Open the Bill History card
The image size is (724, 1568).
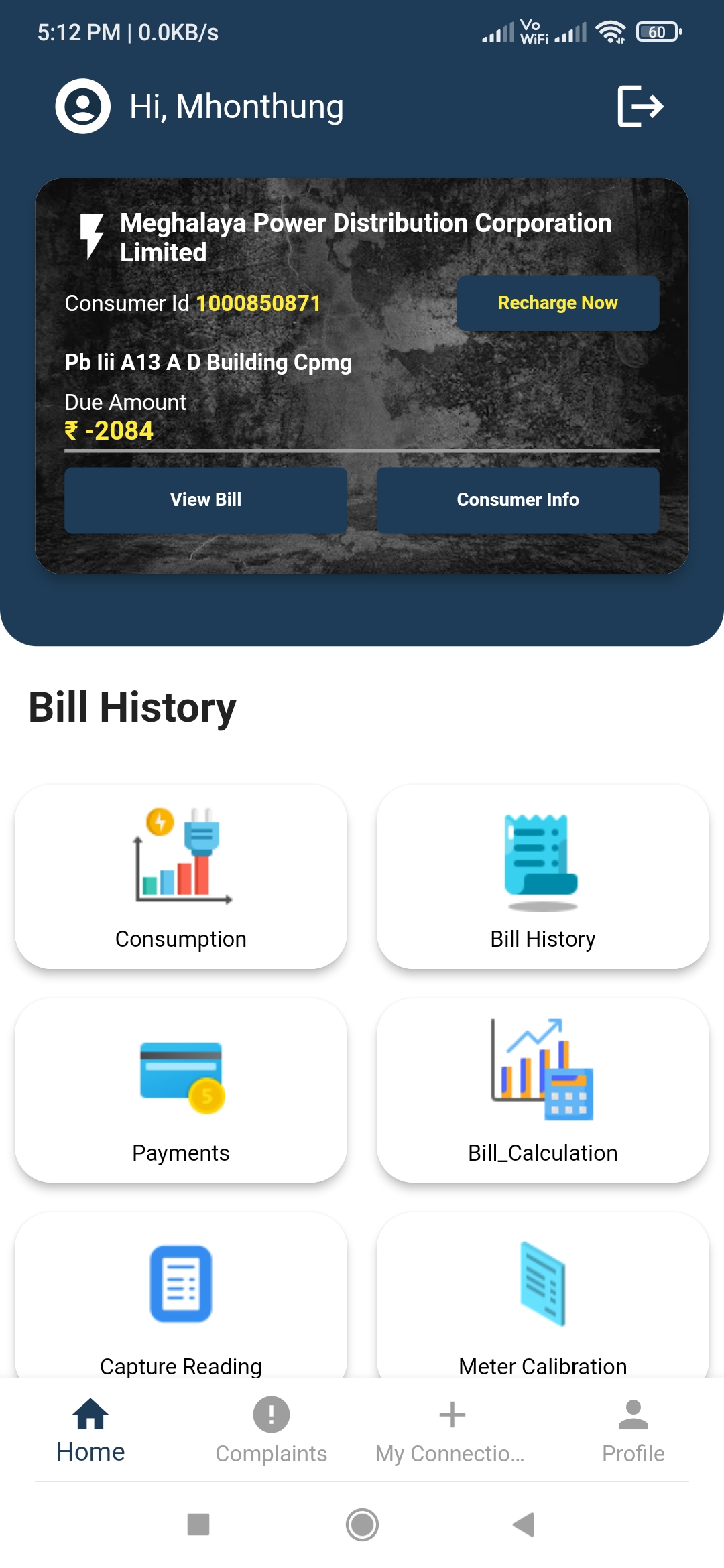tap(543, 876)
